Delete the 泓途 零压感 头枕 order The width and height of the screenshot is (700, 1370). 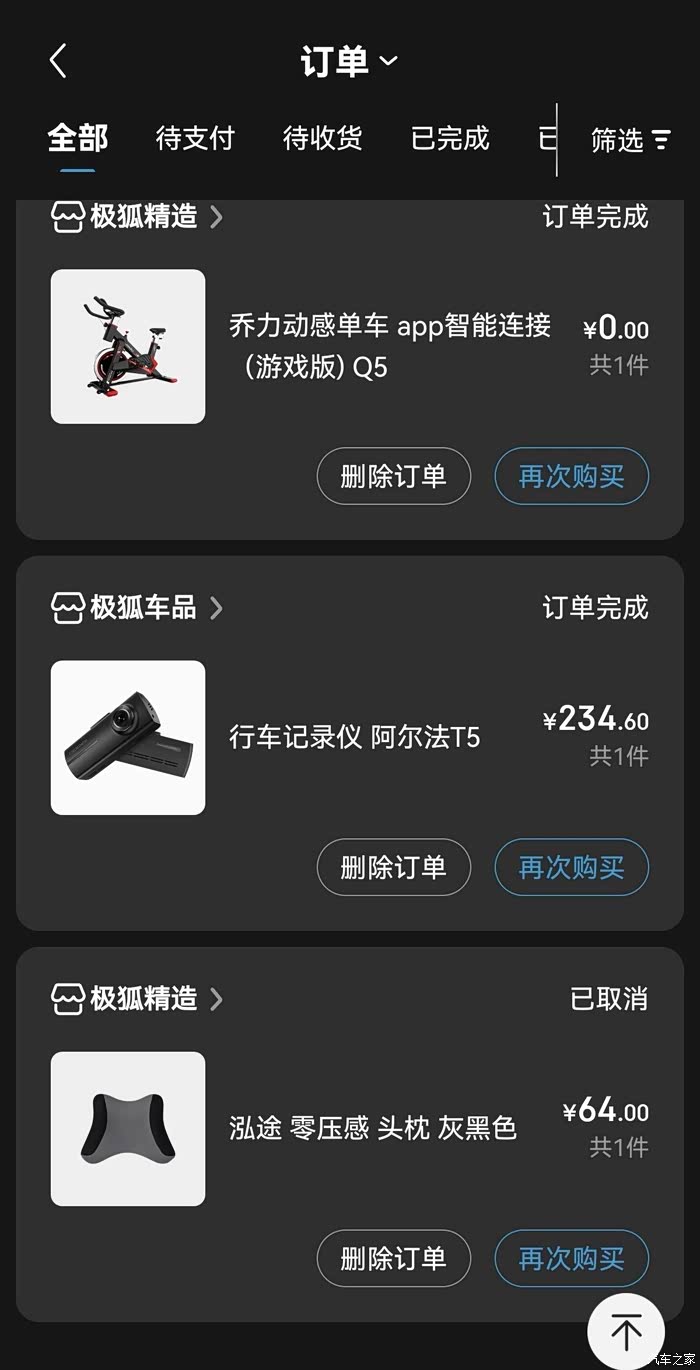[393, 1258]
